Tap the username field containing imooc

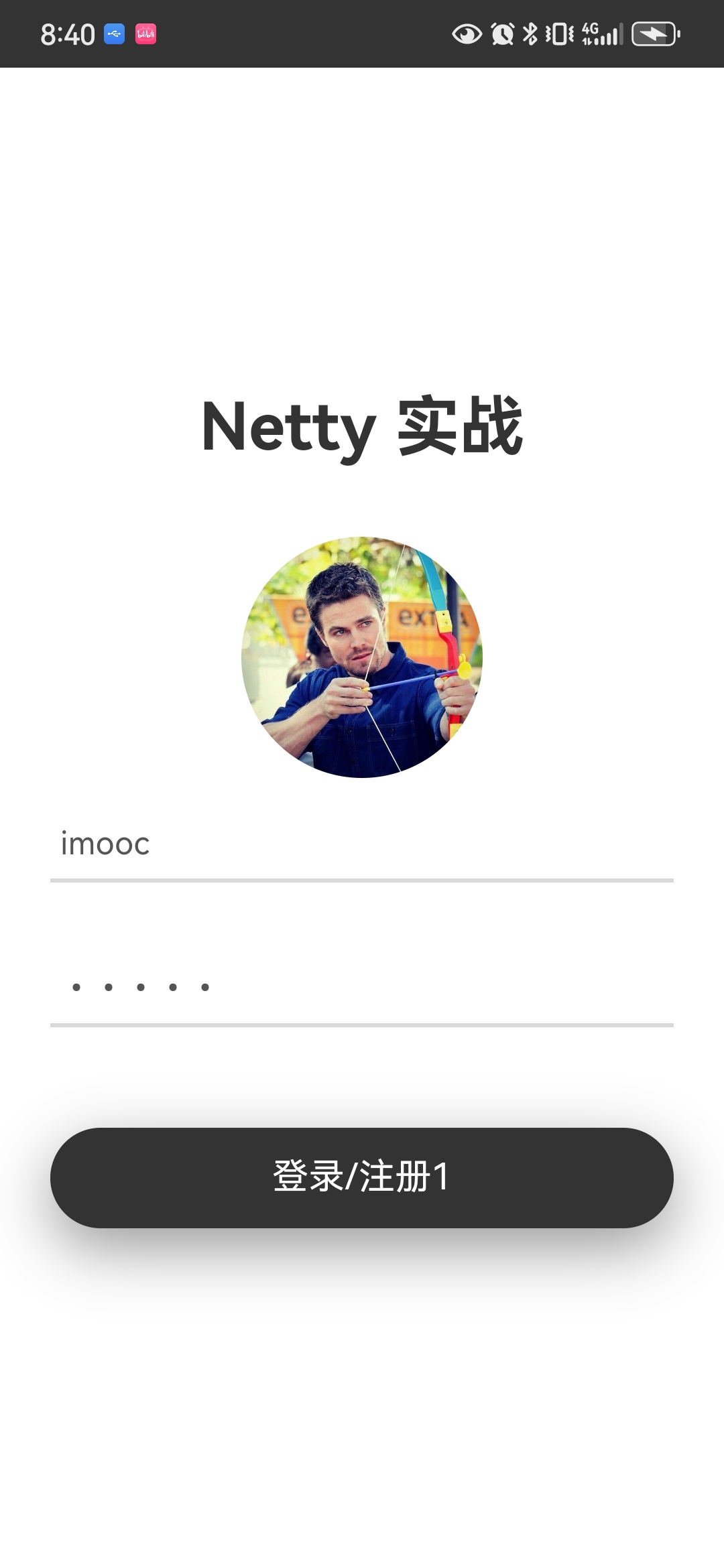[362, 844]
